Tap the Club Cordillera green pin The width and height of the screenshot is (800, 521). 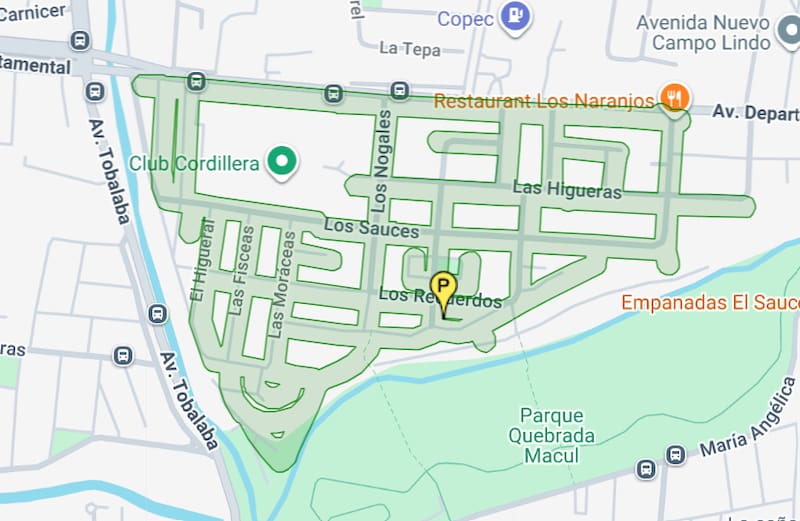[283, 162]
